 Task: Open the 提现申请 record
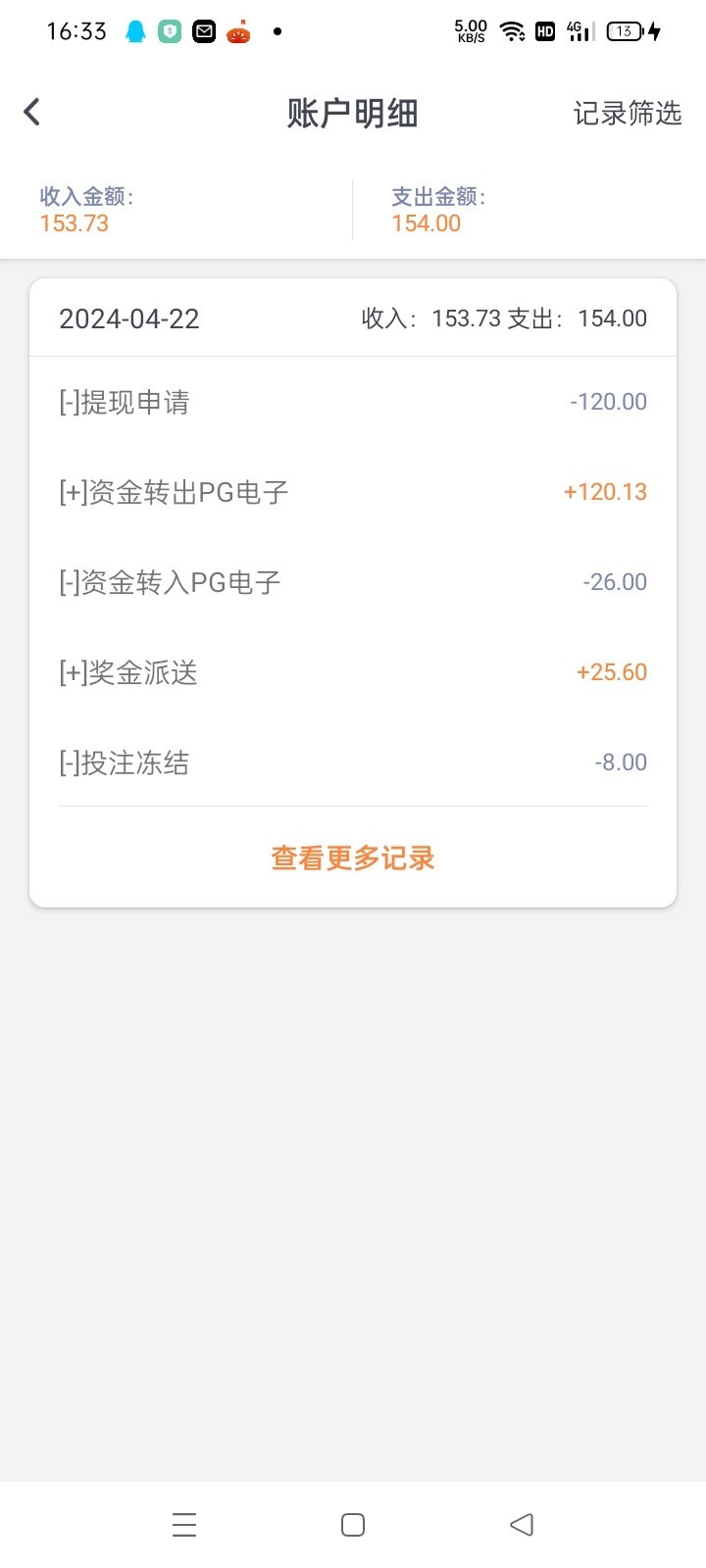coord(353,402)
